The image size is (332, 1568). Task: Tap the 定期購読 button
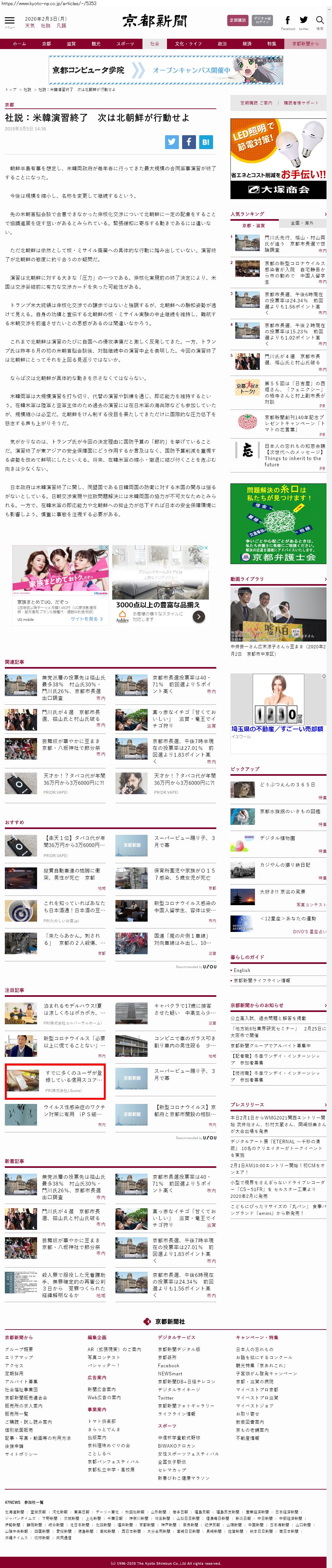point(238,21)
